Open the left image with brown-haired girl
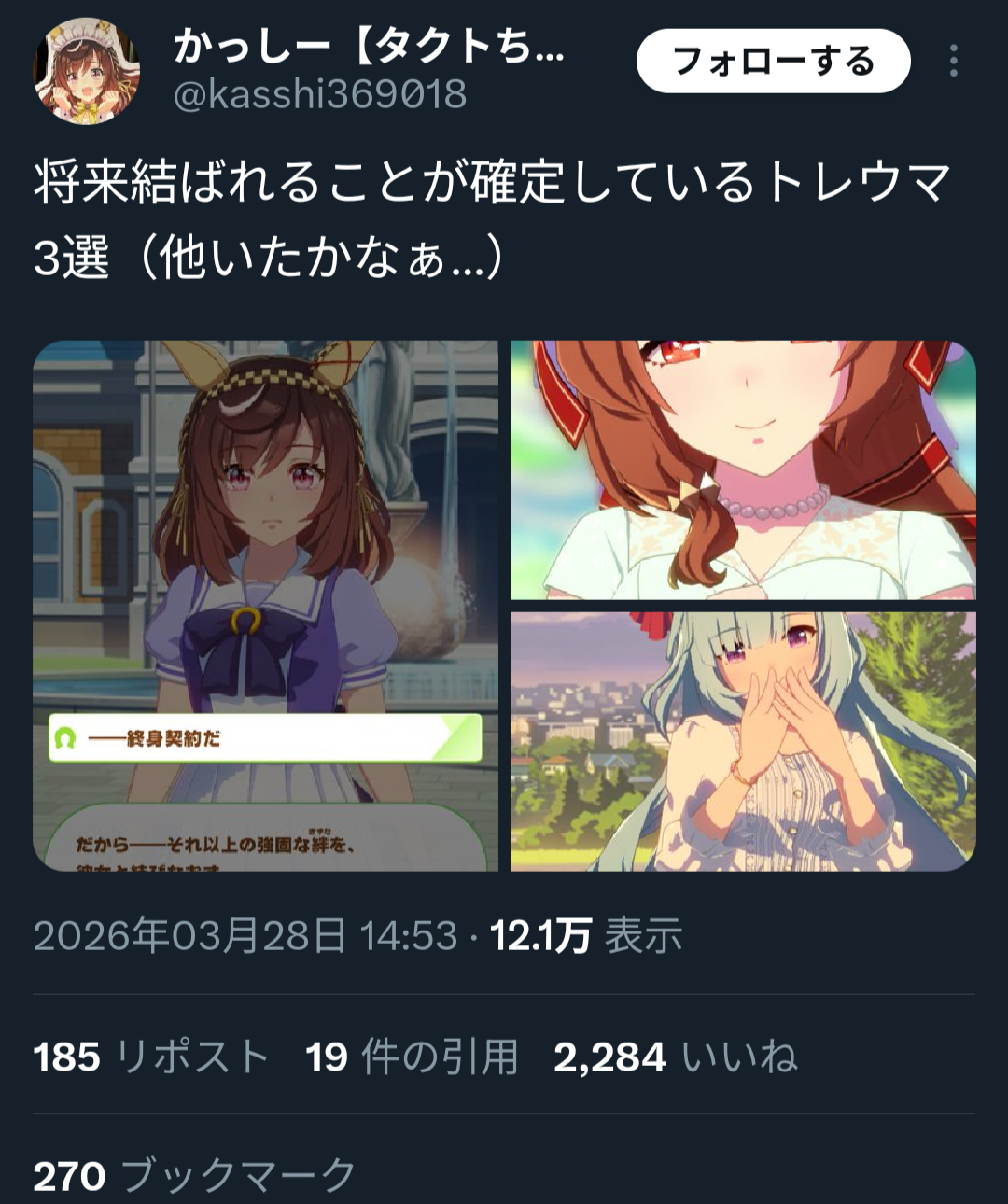 pos(265,605)
